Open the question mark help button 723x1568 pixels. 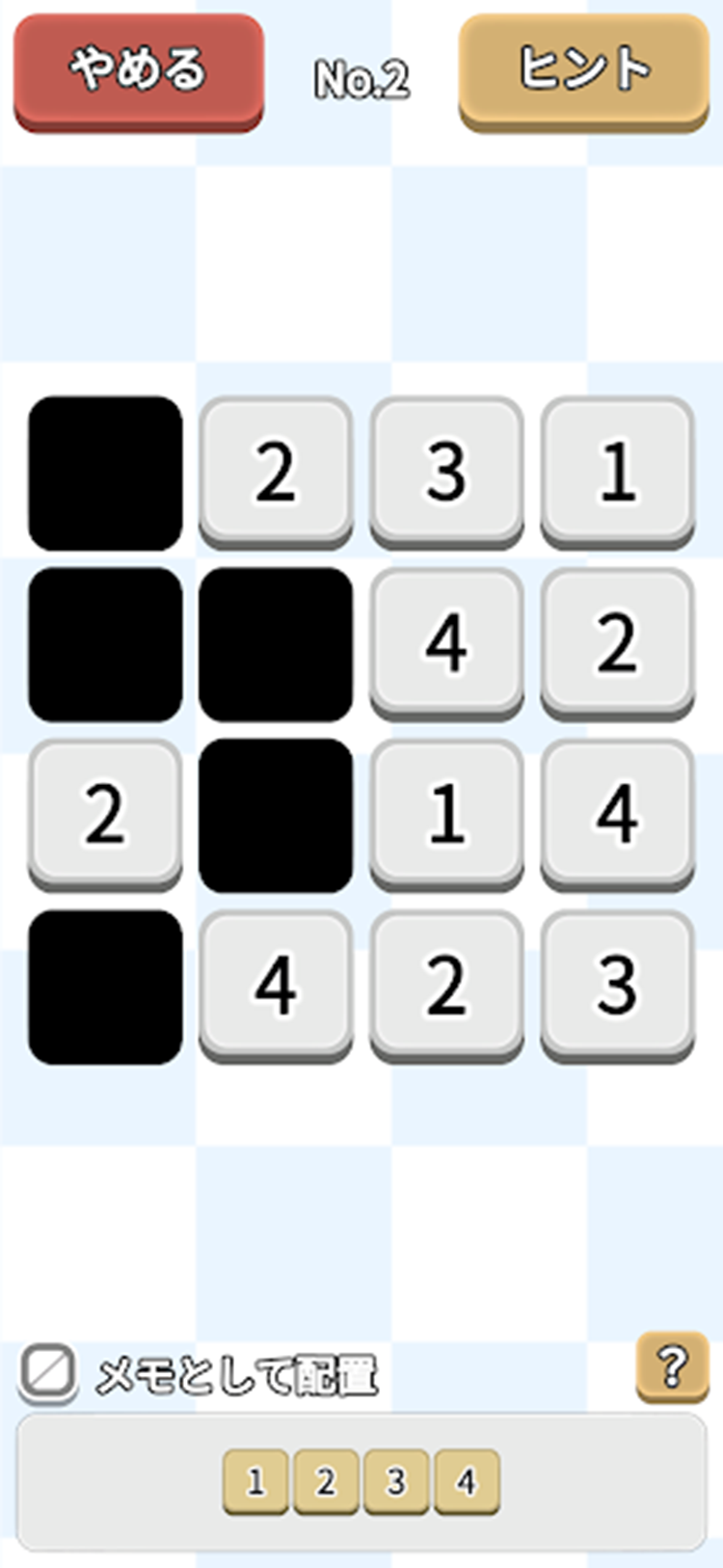[x=671, y=1365]
